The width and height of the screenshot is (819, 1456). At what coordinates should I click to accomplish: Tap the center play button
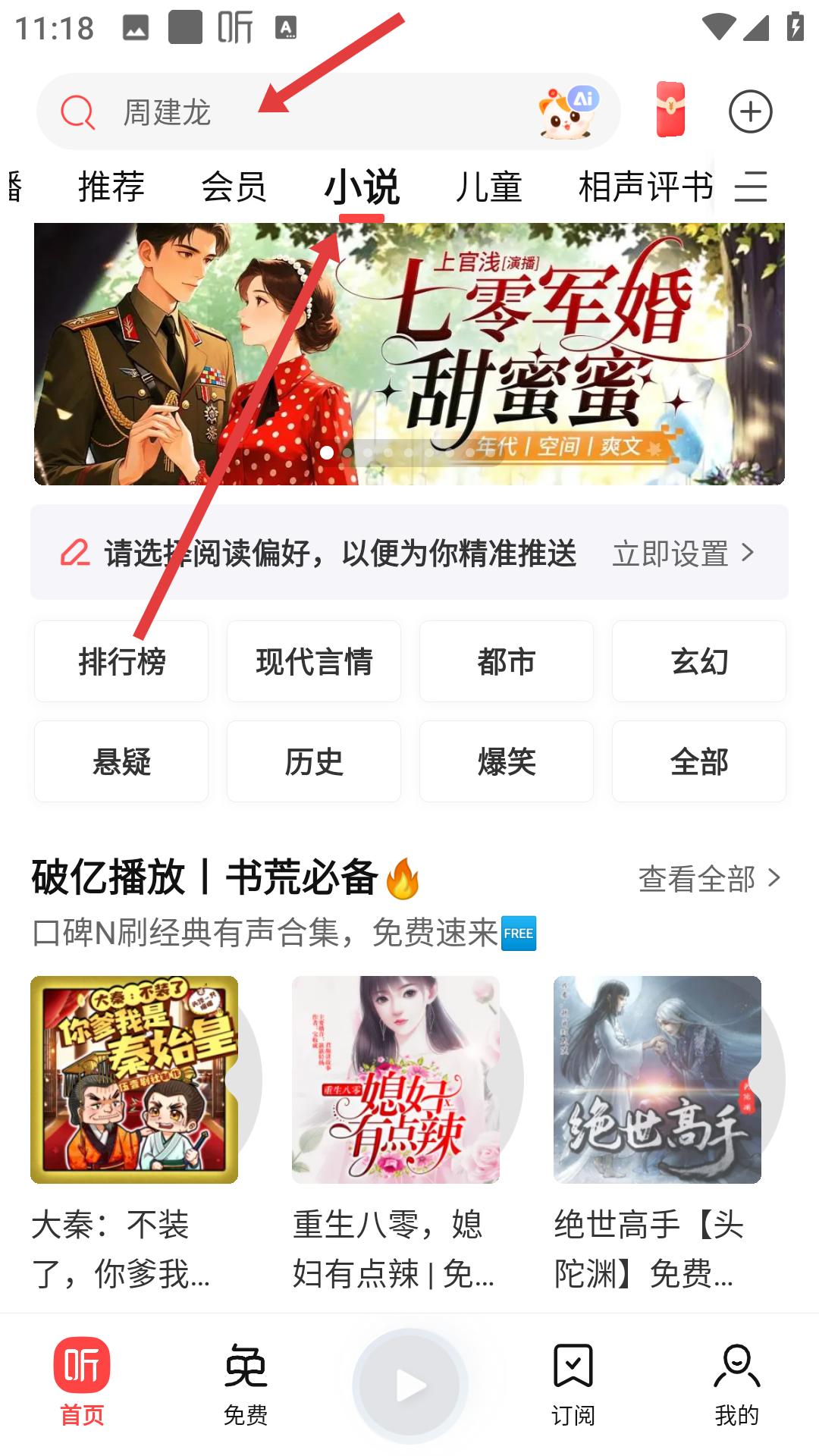tap(410, 1385)
